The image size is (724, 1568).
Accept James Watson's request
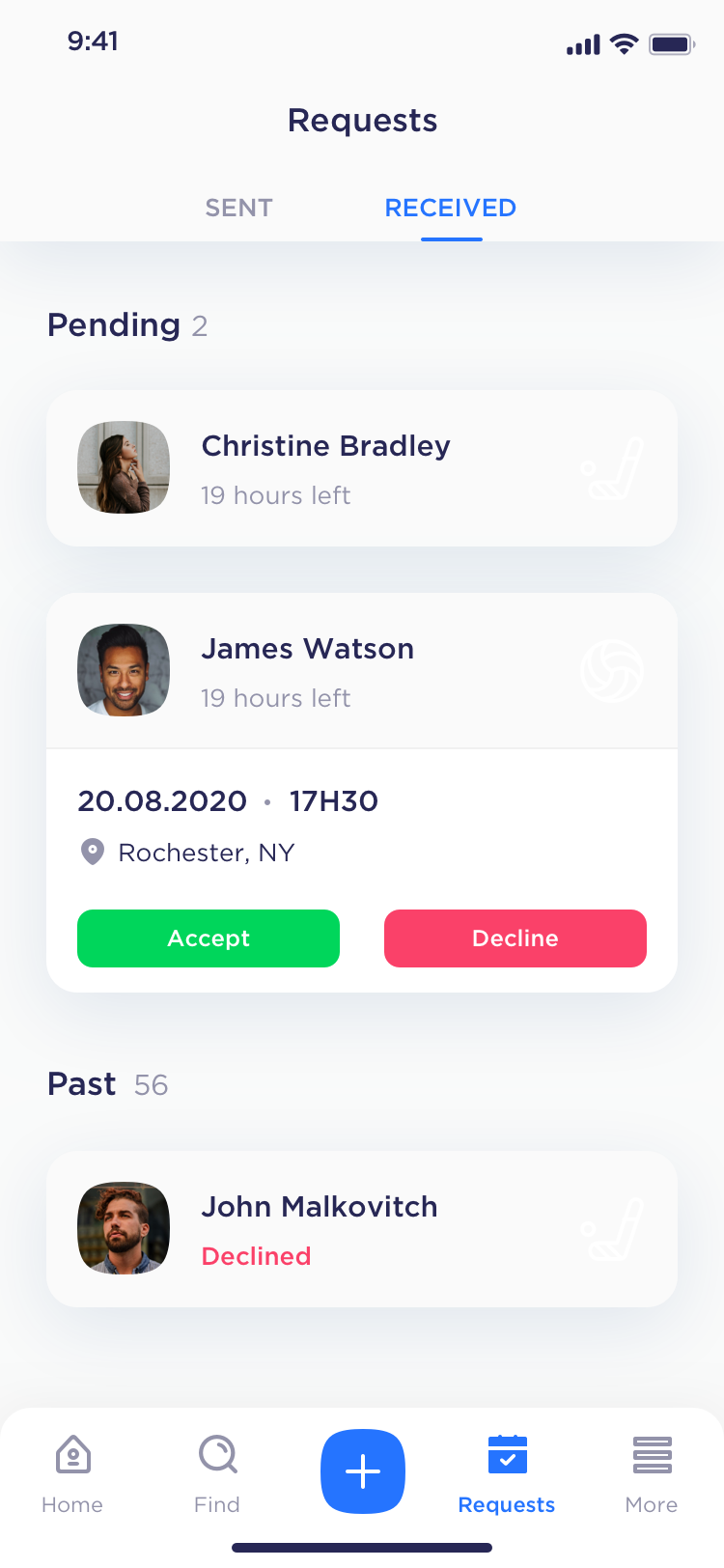coord(209,938)
